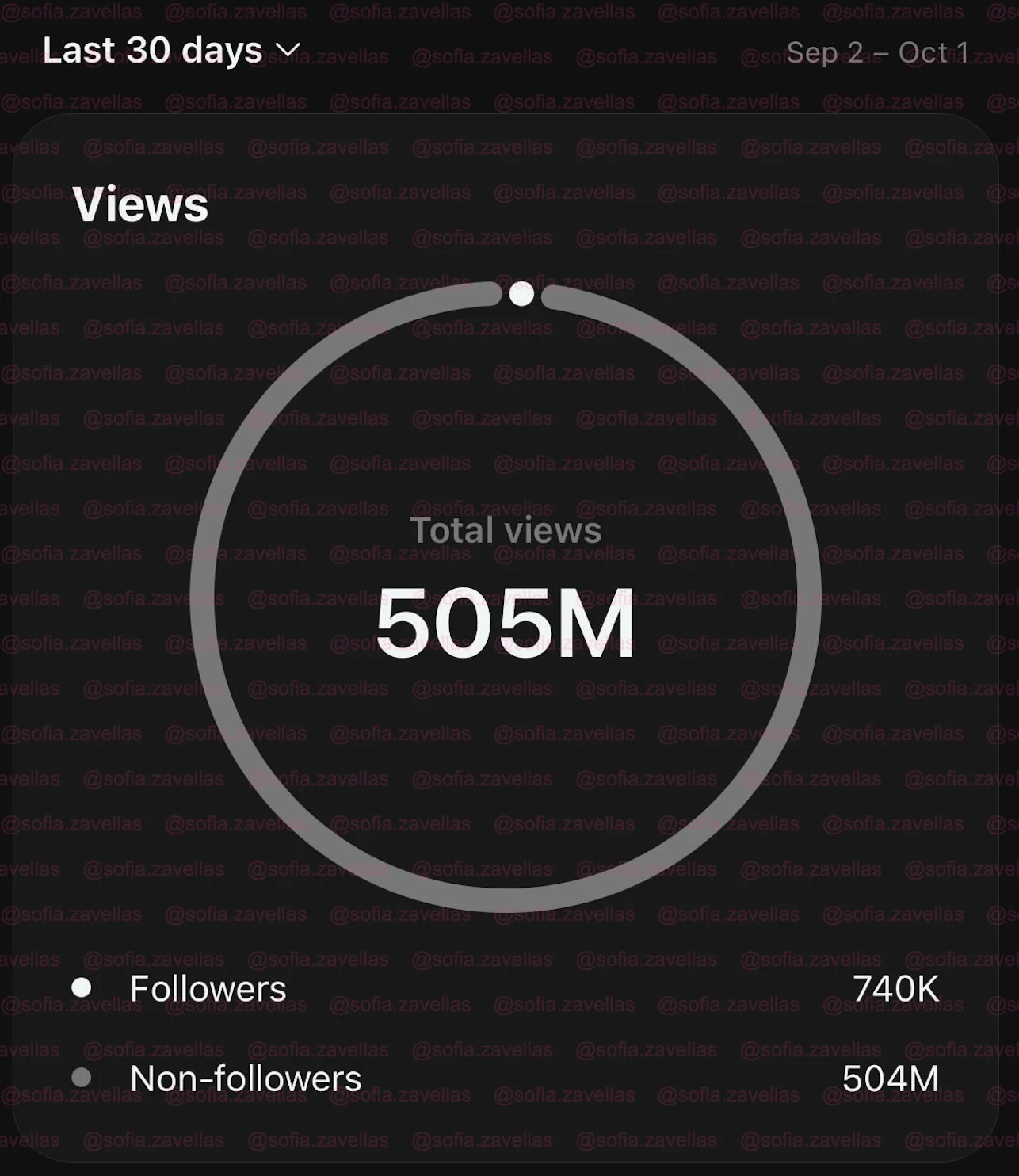Select the Total views label inside the circle
The image size is (1019, 1176).
[x=506, y=529]
